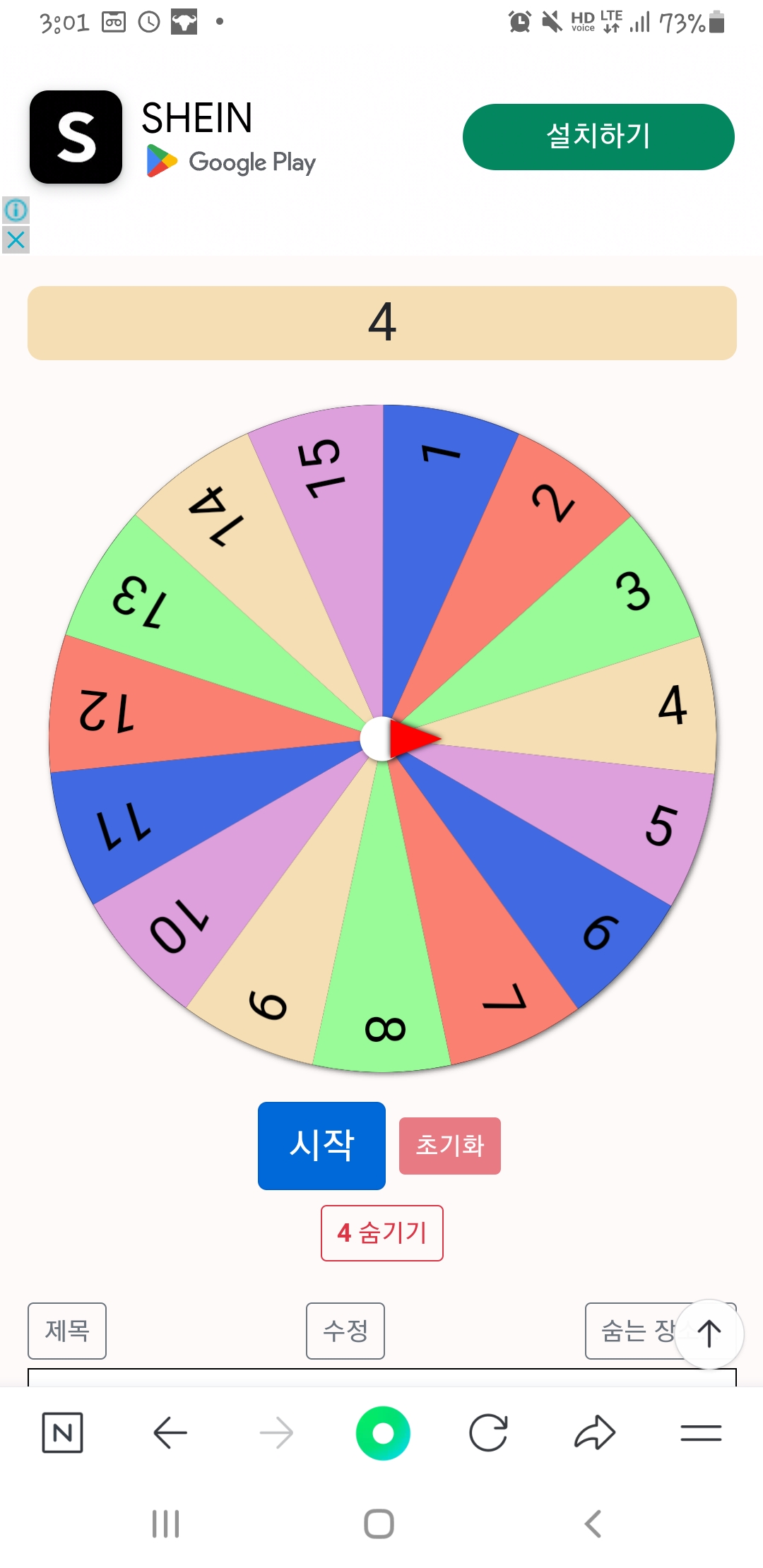Tap the 설치하기 install button for SHEIN
Image resolution: width=763 pixels, height=1568 pixels.
point(598,137)
